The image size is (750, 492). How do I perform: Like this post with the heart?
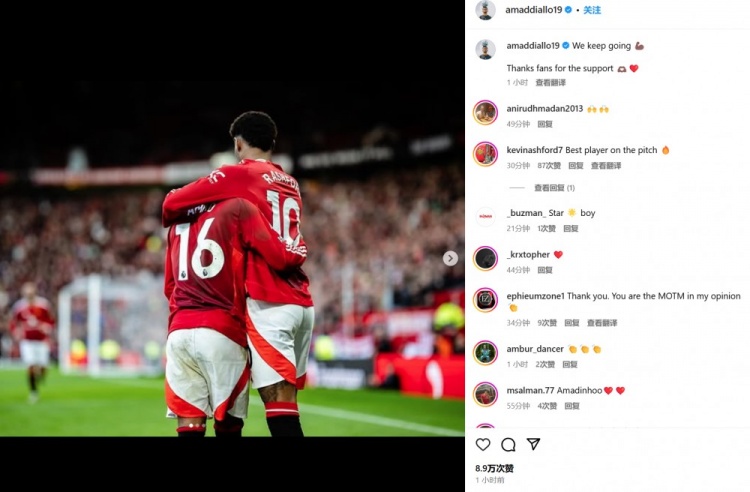(x=483, y=445)
